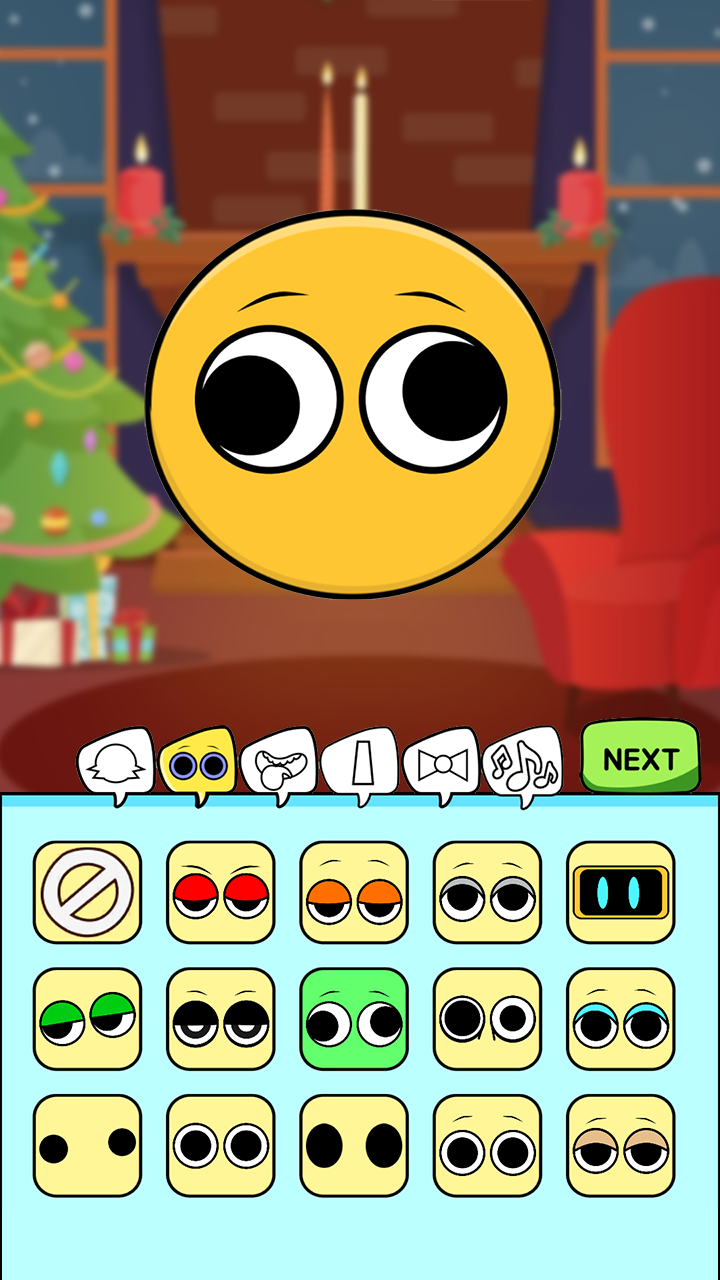Switch to the head shape tab
This screenshot has height=1280, width=720.
coord(116,766)
